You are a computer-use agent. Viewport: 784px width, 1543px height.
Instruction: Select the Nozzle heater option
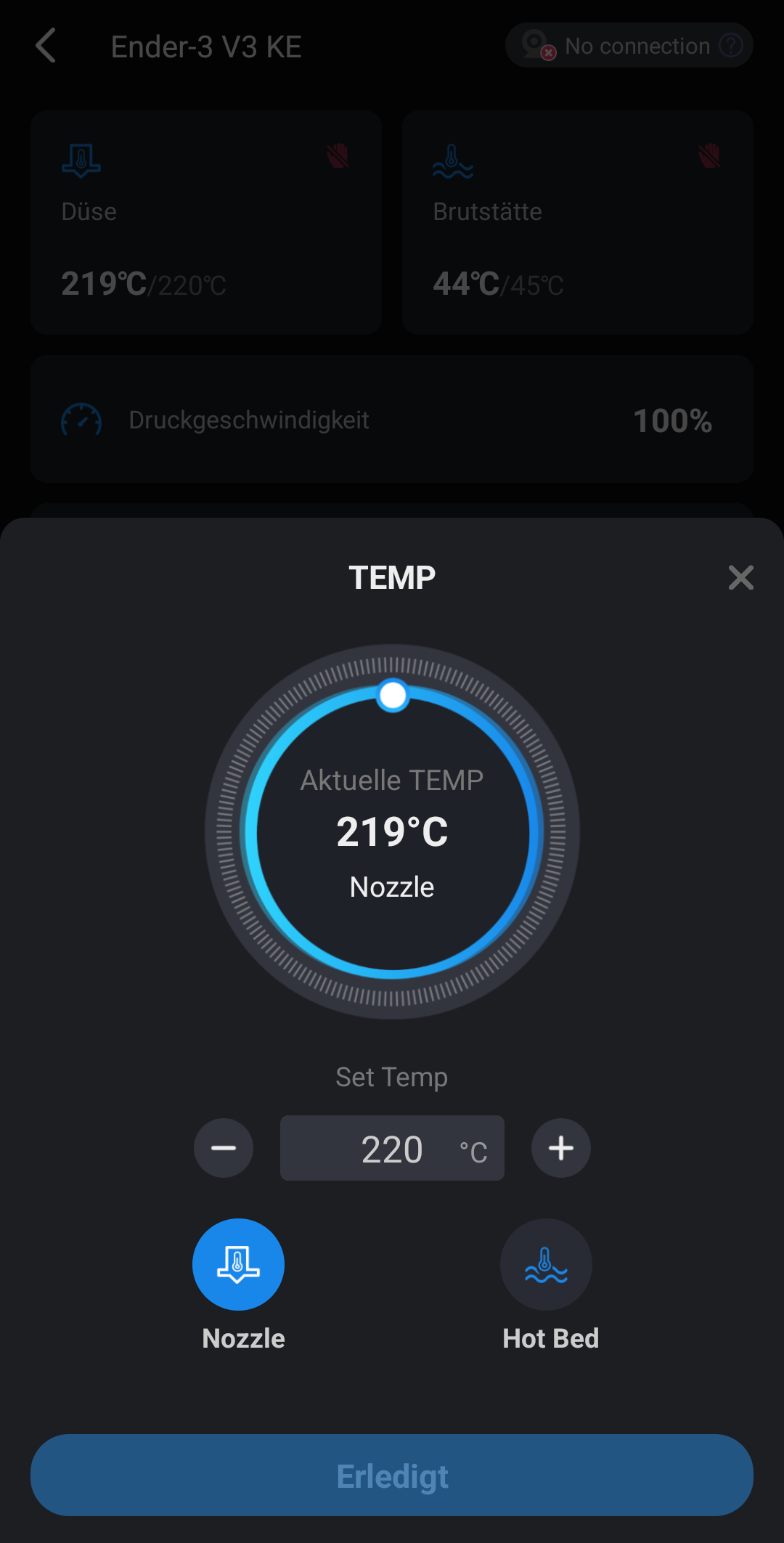pos(238,1264)
